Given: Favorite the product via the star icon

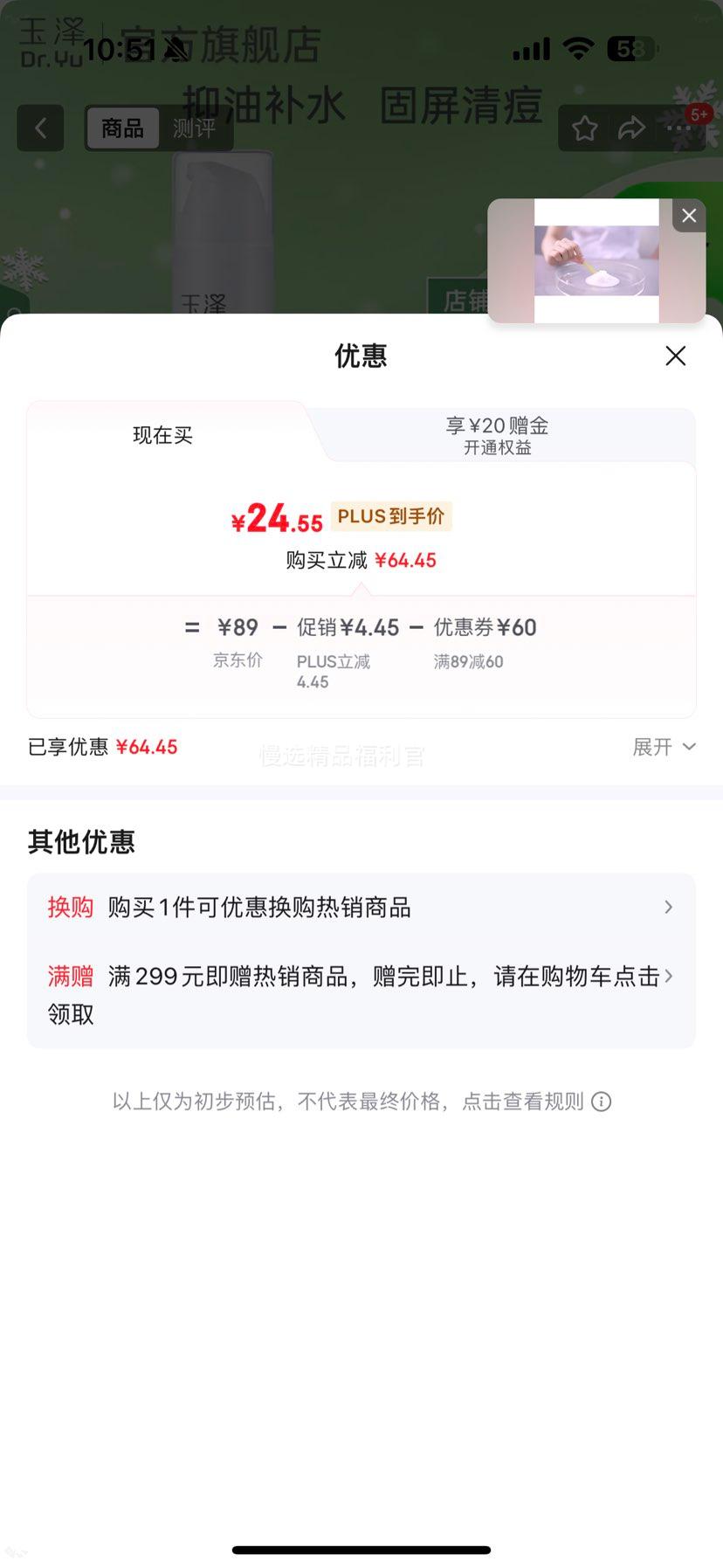Looking at the screenshot, I should coord(584,128).
